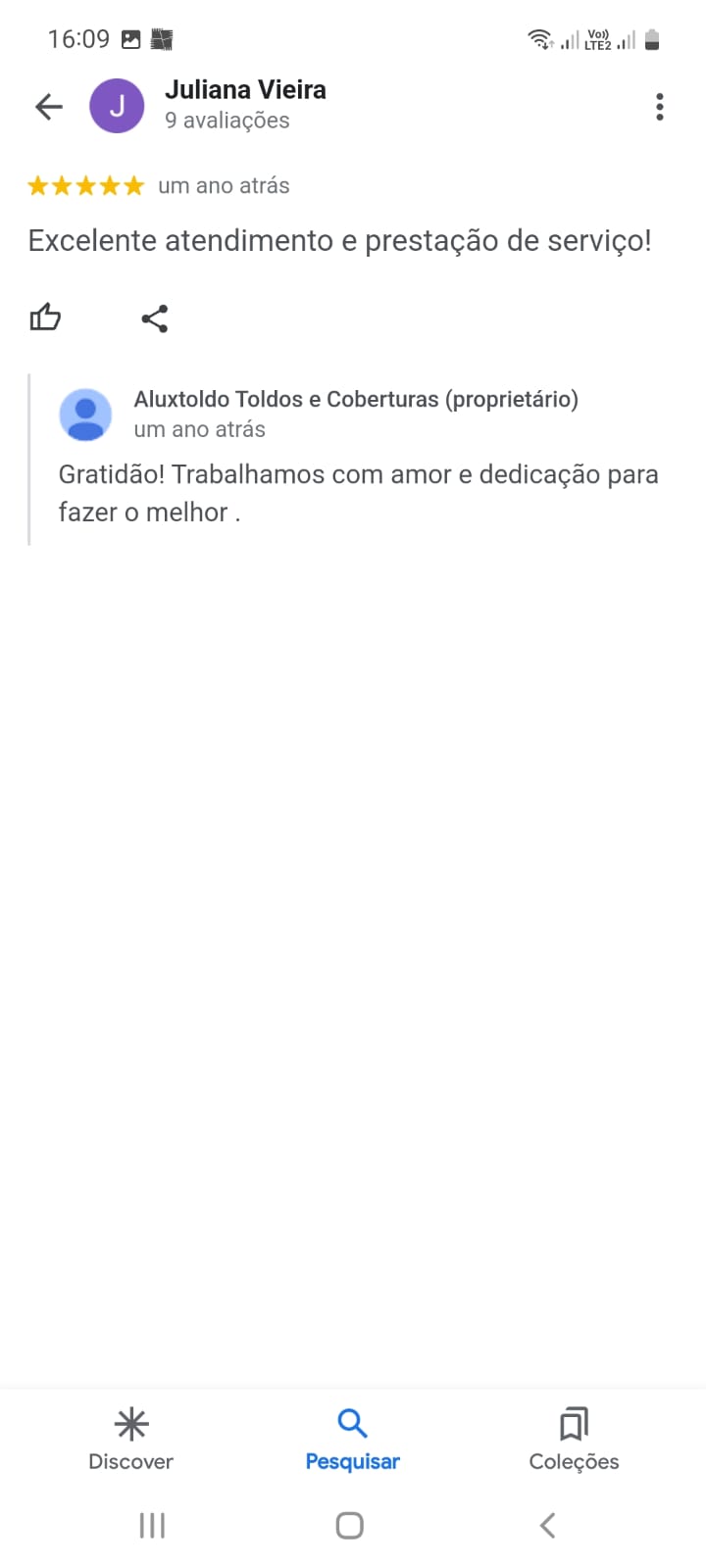Switch to the Pesquisar tab
The image size is (706, 1568).
tap(352, 1439)
